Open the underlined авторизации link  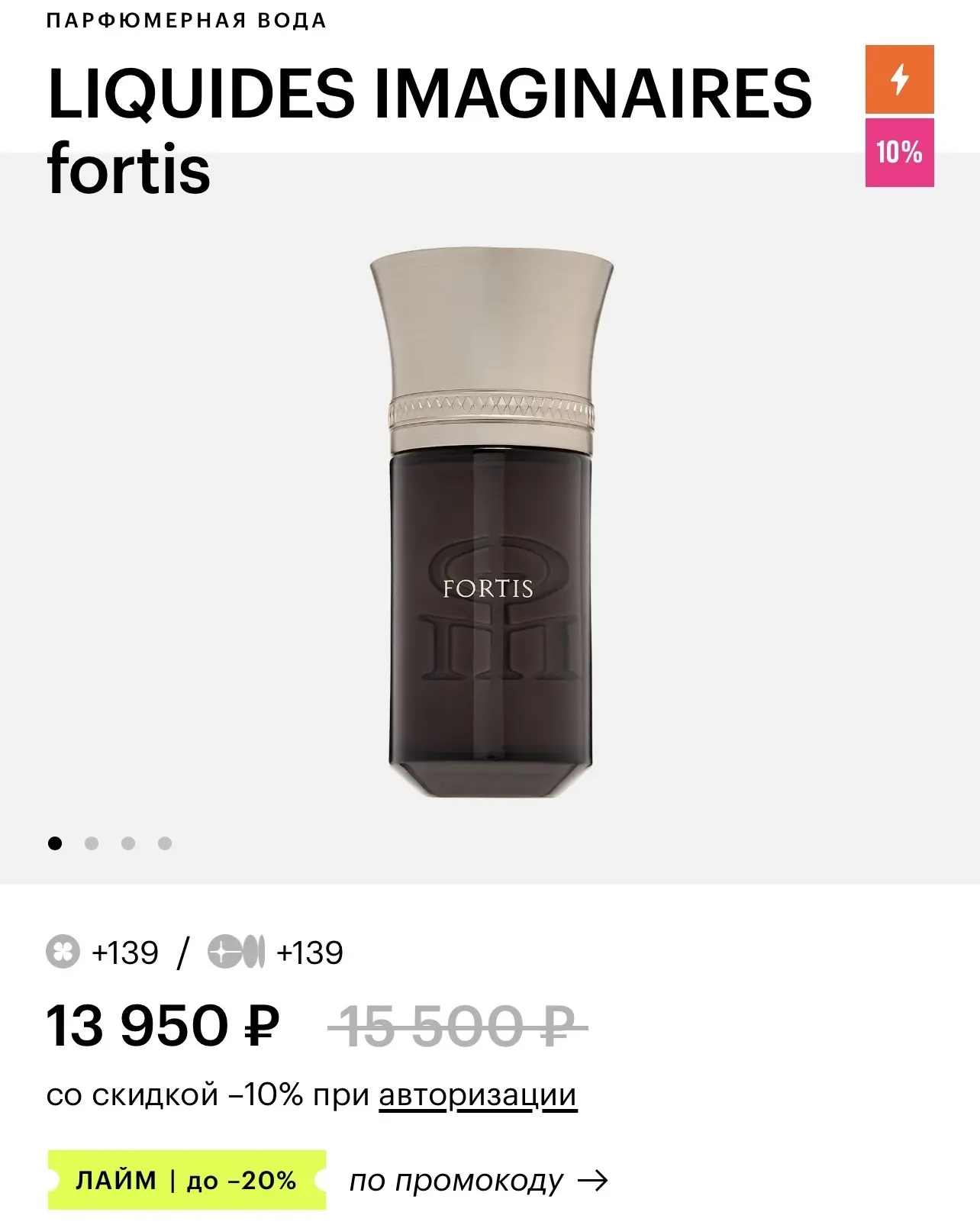tap(478, 1095)
